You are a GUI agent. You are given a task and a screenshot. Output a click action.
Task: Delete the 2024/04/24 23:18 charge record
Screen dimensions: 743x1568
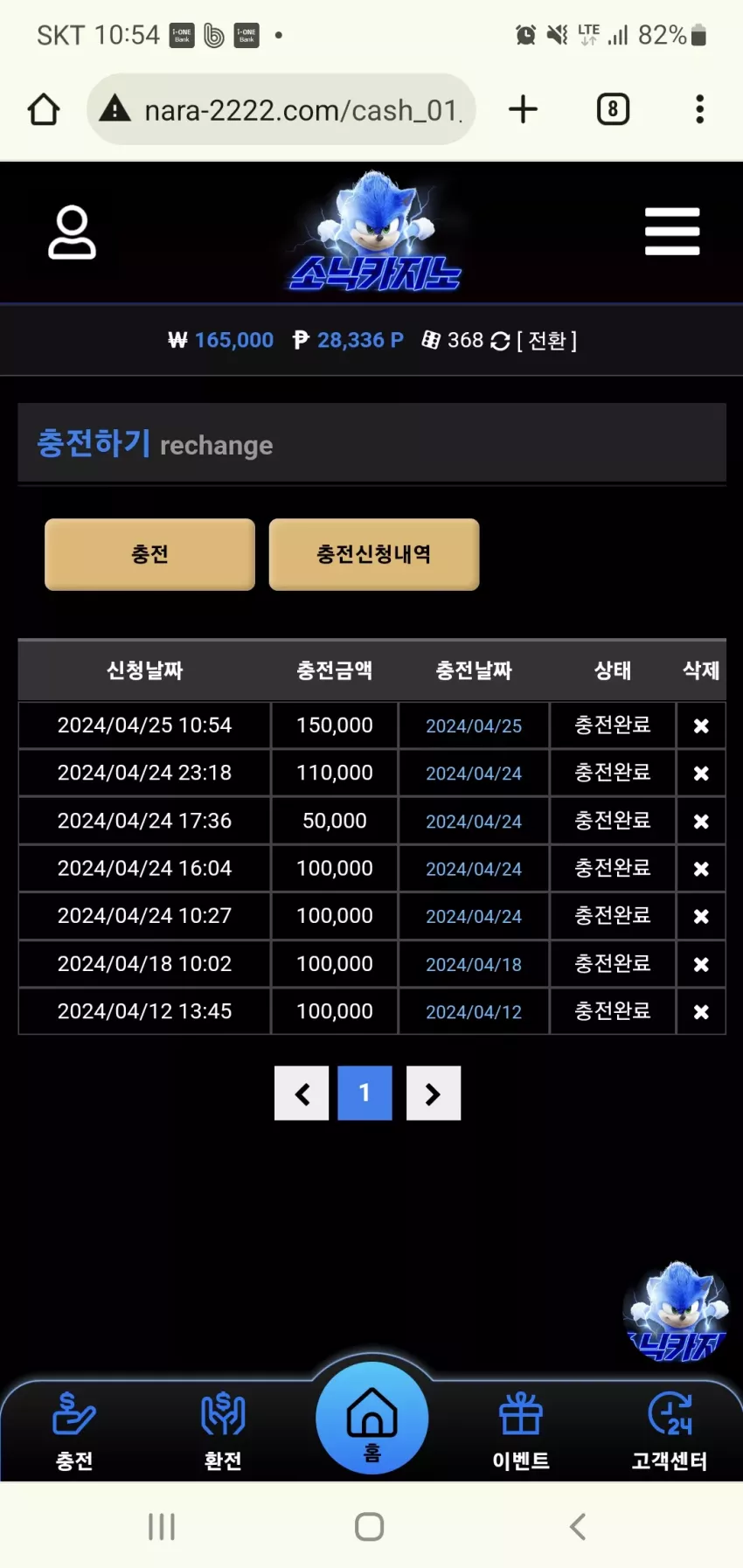pyautogui.click(x=701, y=774)
